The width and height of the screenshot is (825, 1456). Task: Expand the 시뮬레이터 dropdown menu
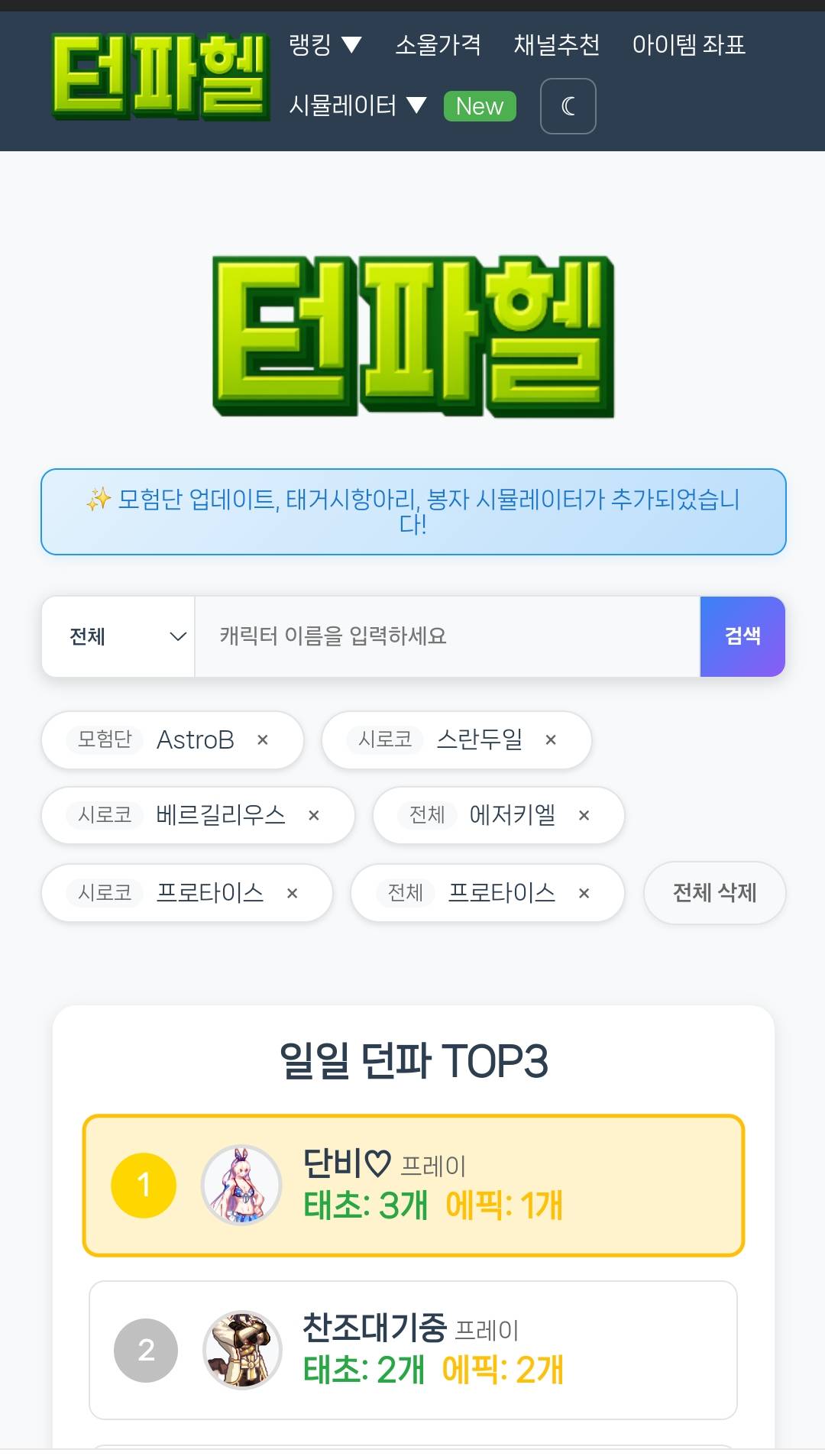click(357, 105)
